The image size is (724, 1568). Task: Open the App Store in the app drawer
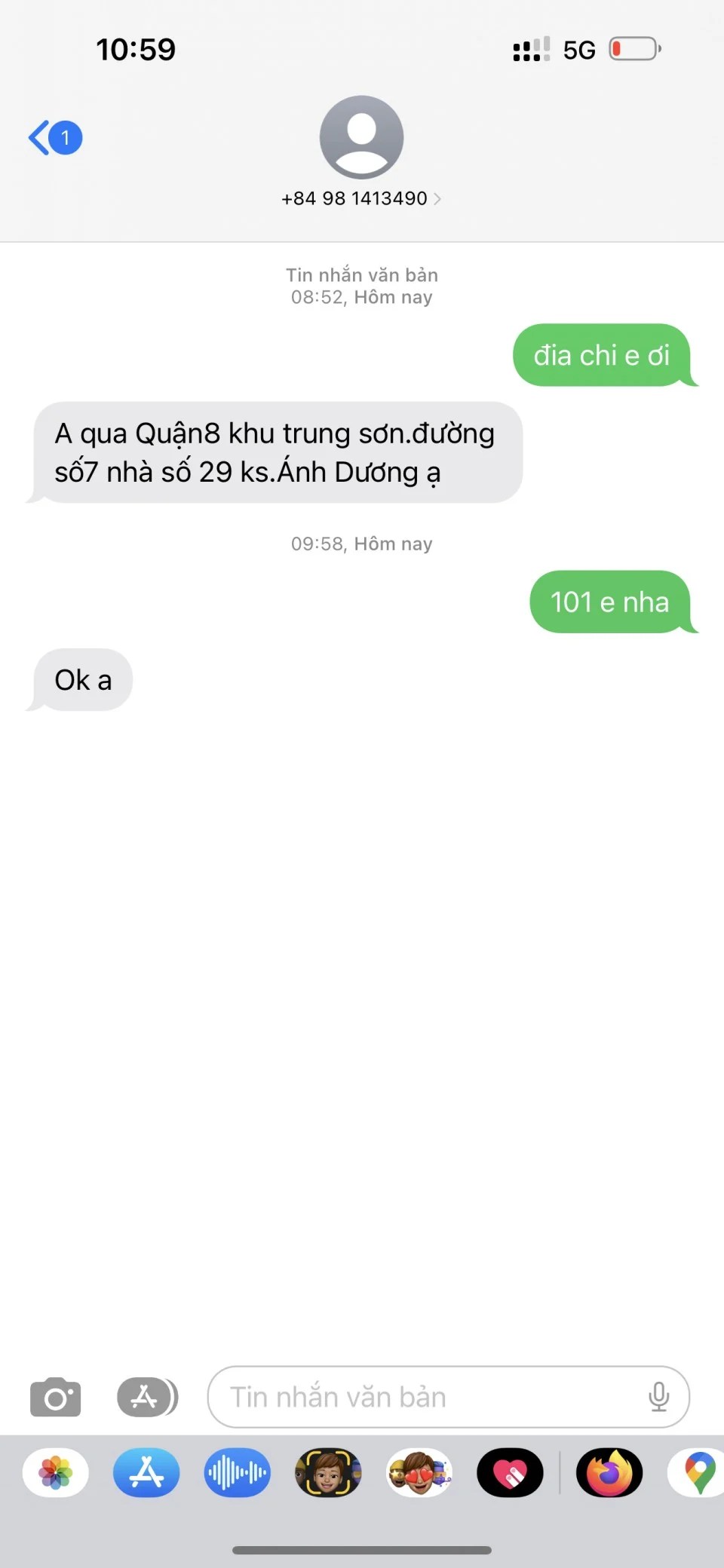146,1472
